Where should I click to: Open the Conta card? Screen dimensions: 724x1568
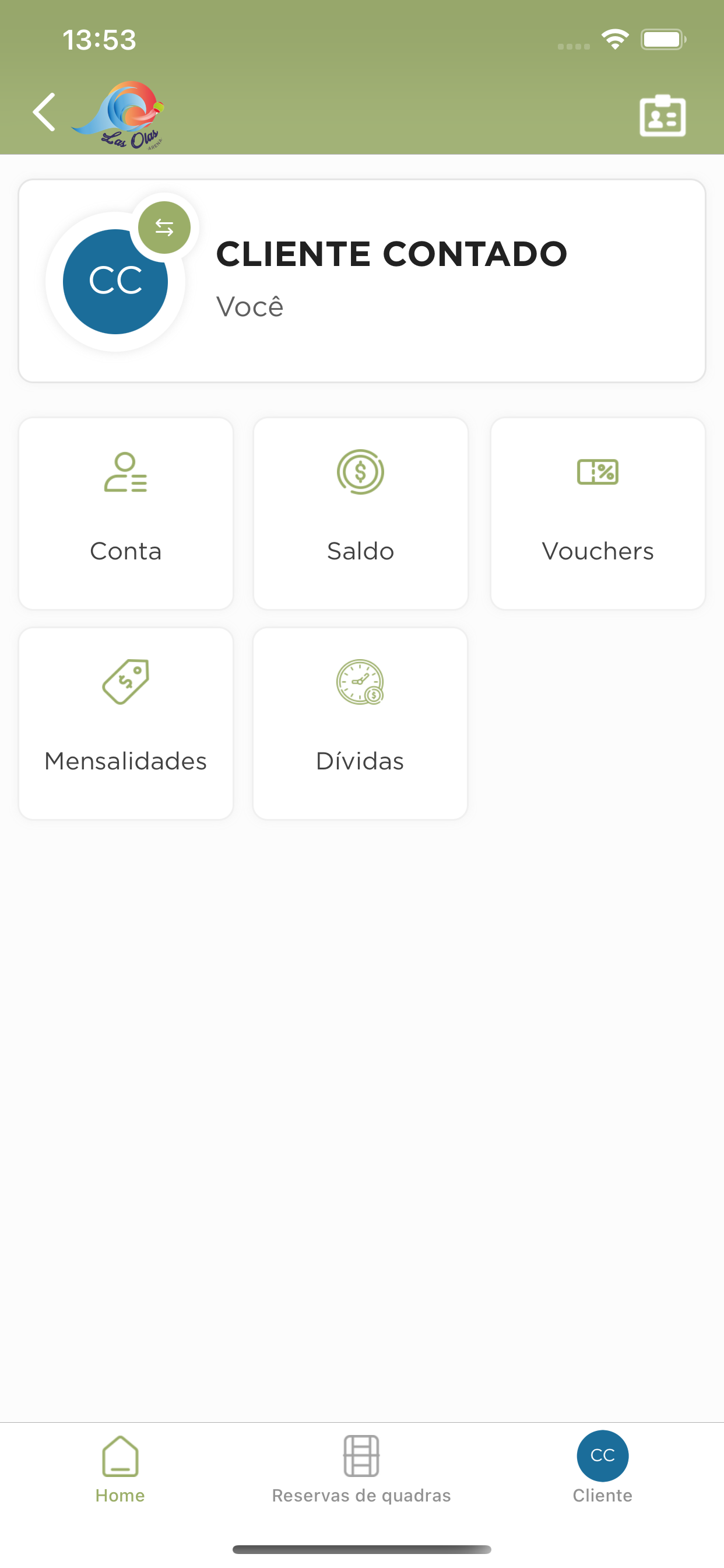point(126,513)
